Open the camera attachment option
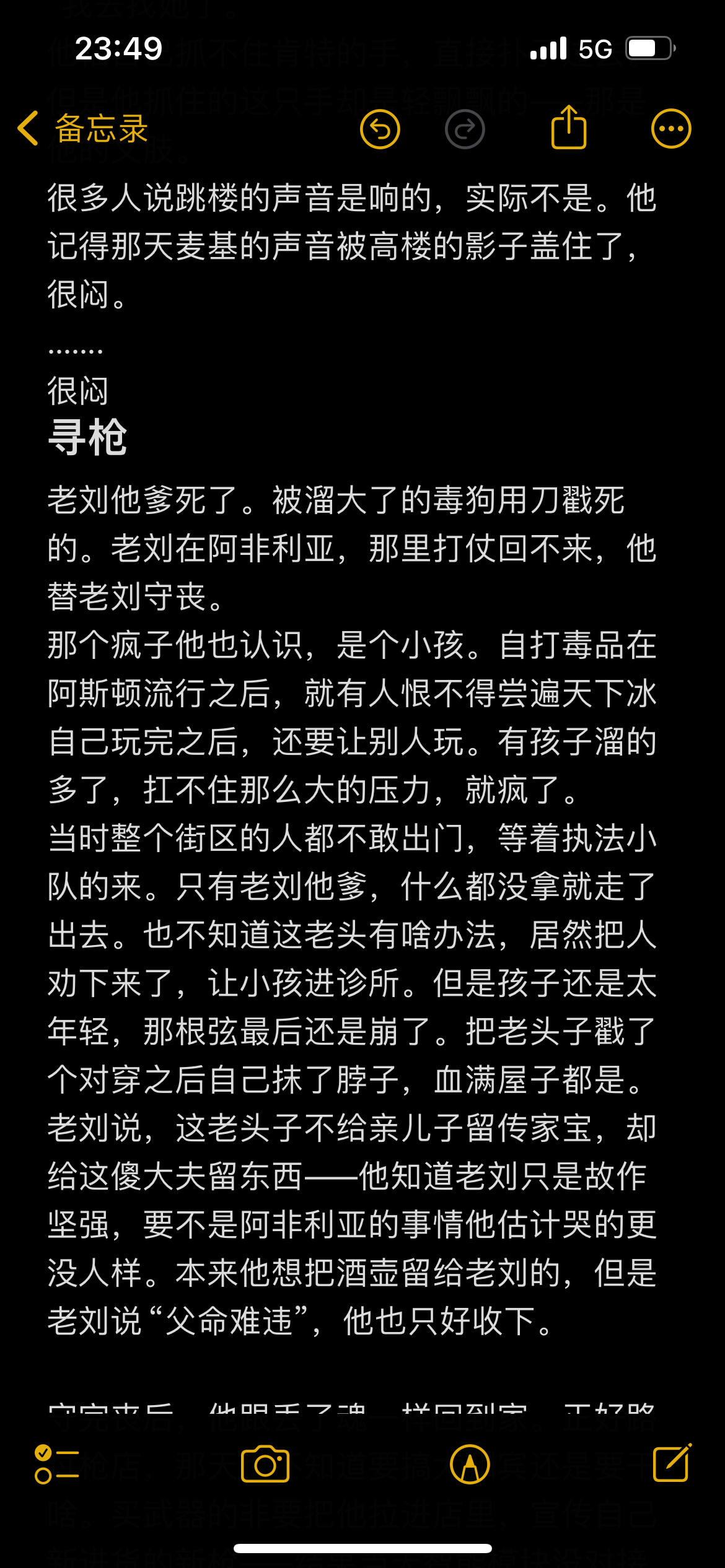Image resolution: width=725 pixels, height=1568 pixels. click(265, 1465)
